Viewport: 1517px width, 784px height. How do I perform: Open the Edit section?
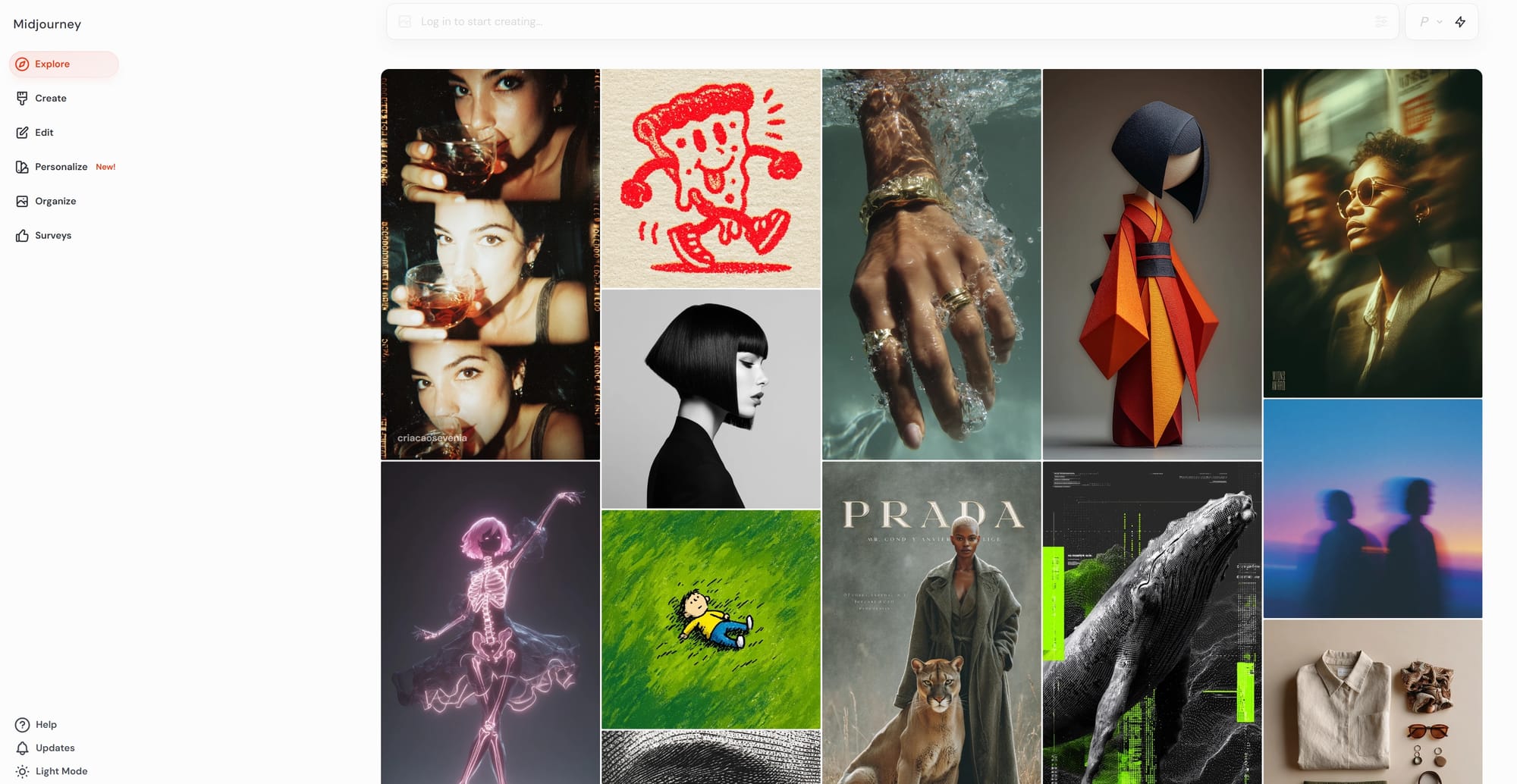point(44,133)
